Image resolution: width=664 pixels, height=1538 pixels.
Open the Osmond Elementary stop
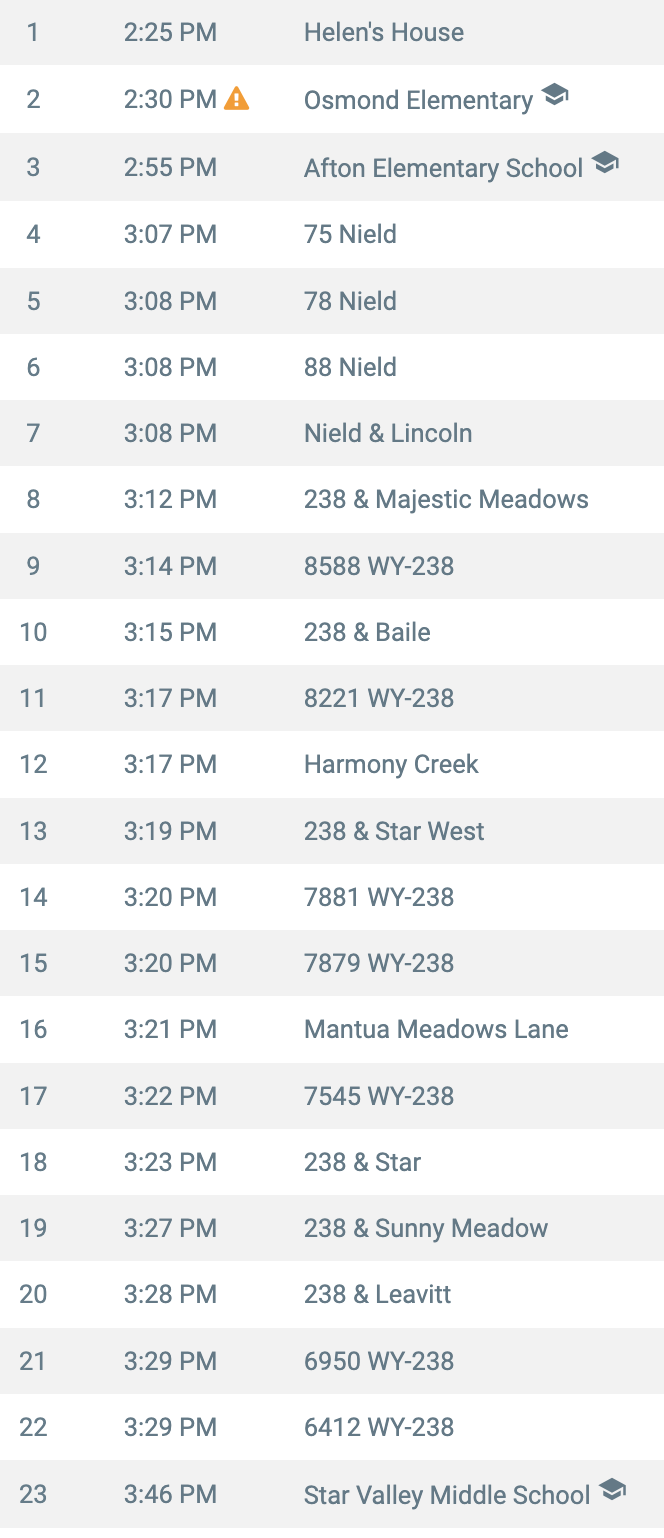pos(332,99)
